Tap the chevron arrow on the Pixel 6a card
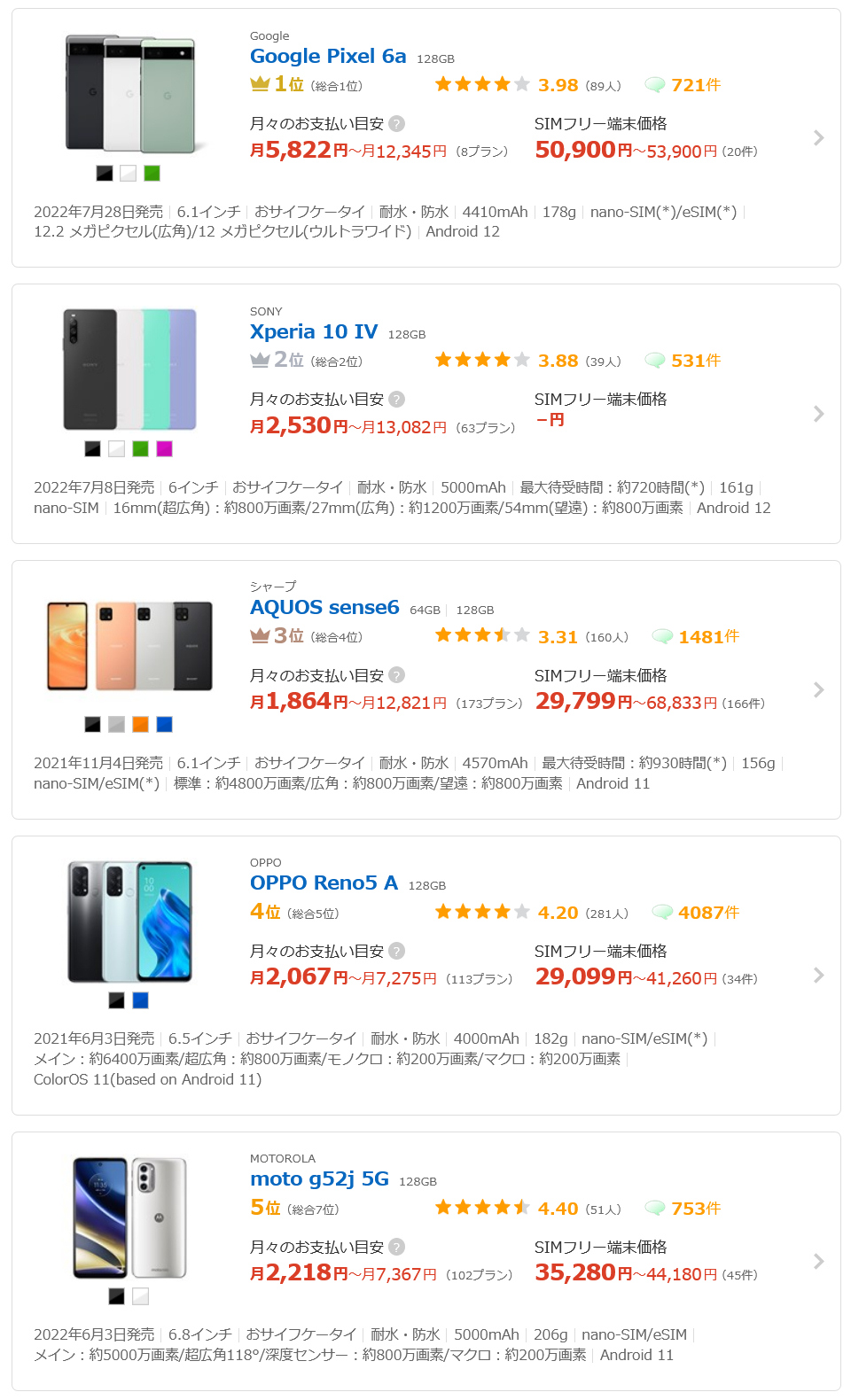 (x=819, y=138)
